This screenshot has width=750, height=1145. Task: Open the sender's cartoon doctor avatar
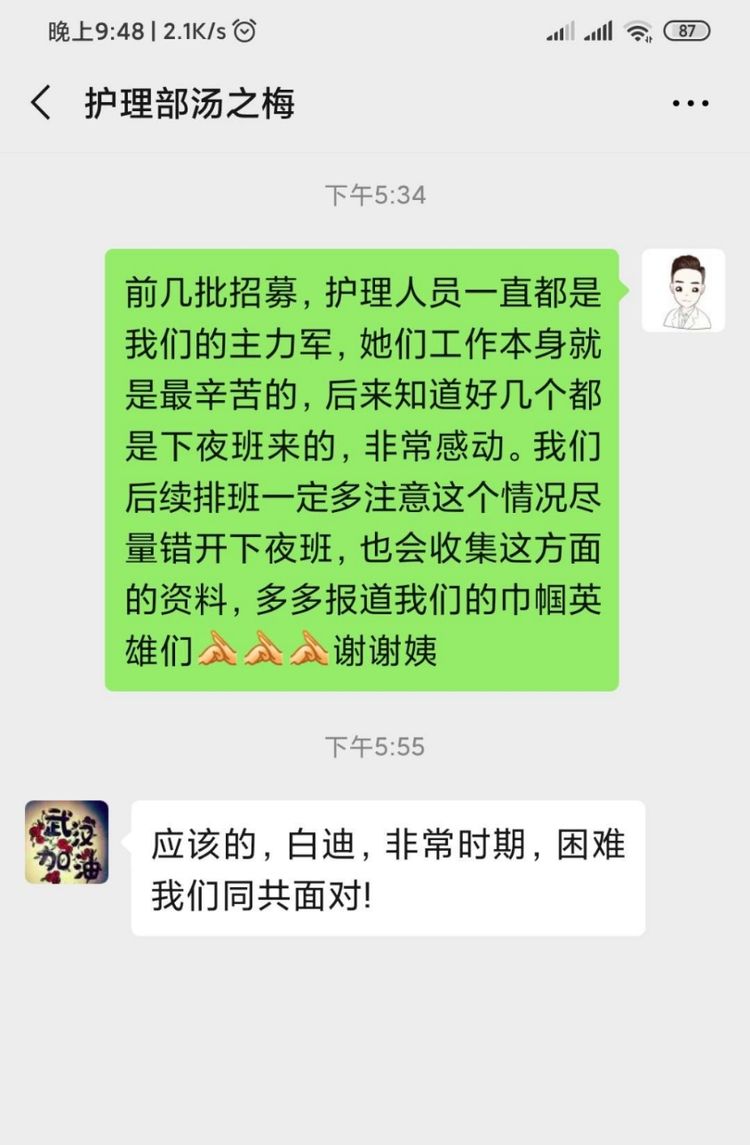[683, 290]
